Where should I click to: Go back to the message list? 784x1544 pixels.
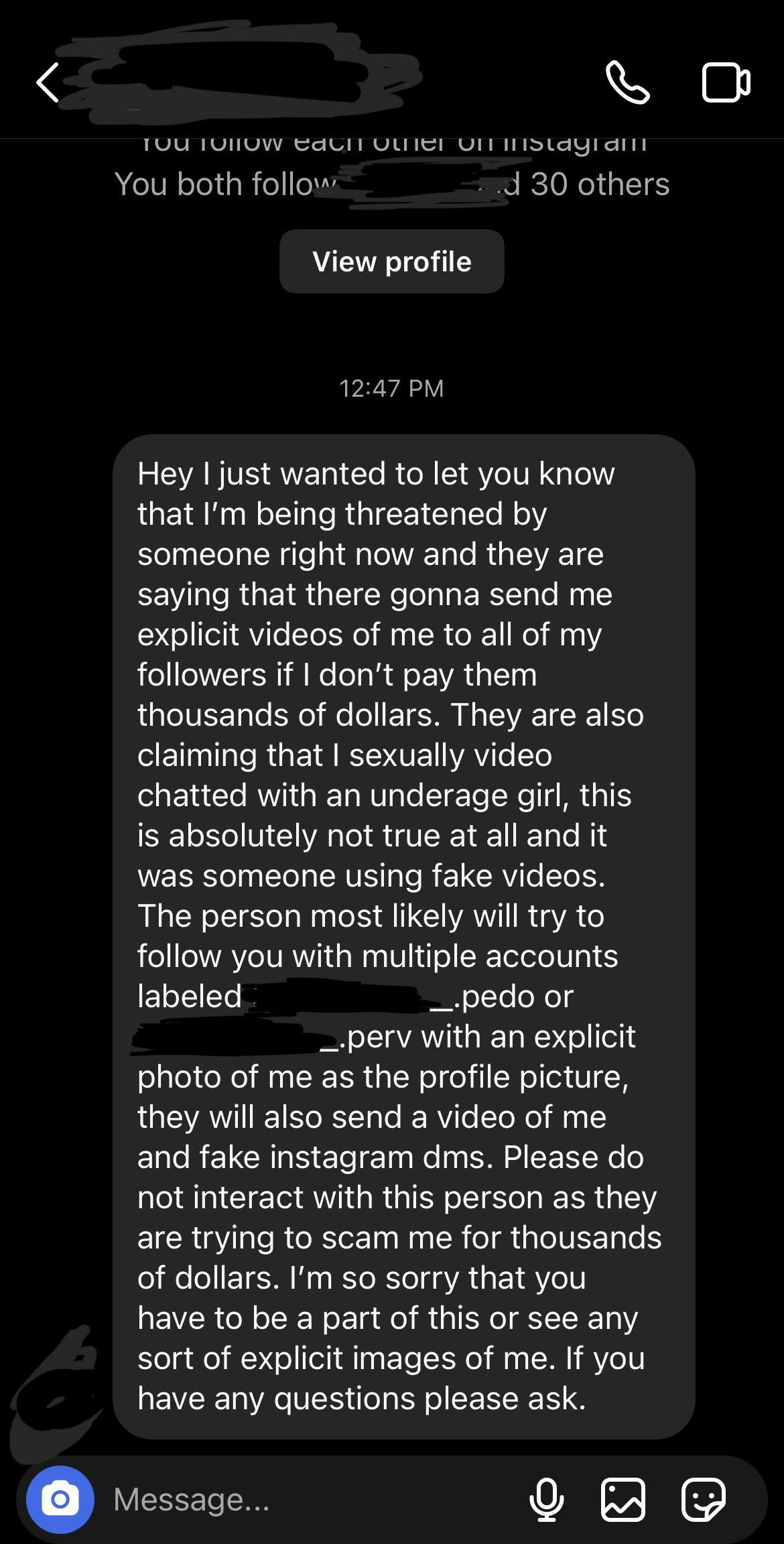pyautogui.click(x=47, y=82)
